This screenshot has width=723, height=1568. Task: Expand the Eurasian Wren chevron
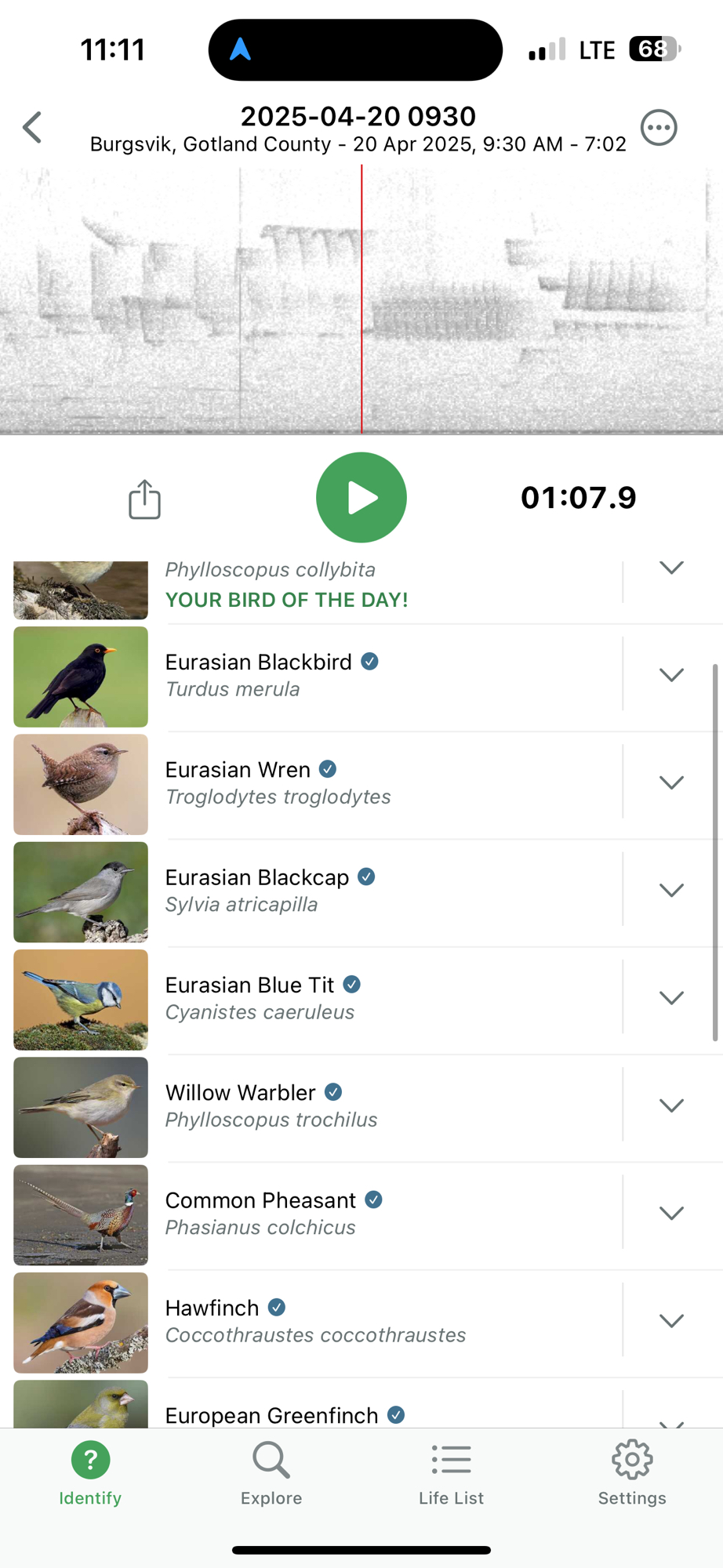click(x=671, y=782)
